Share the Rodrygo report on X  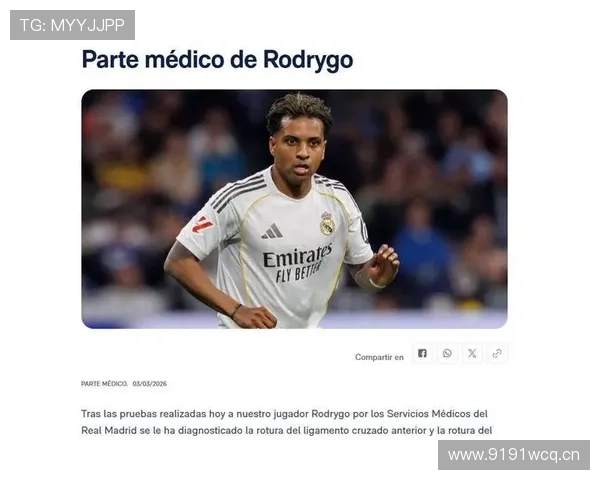click(x=472, y=354)
